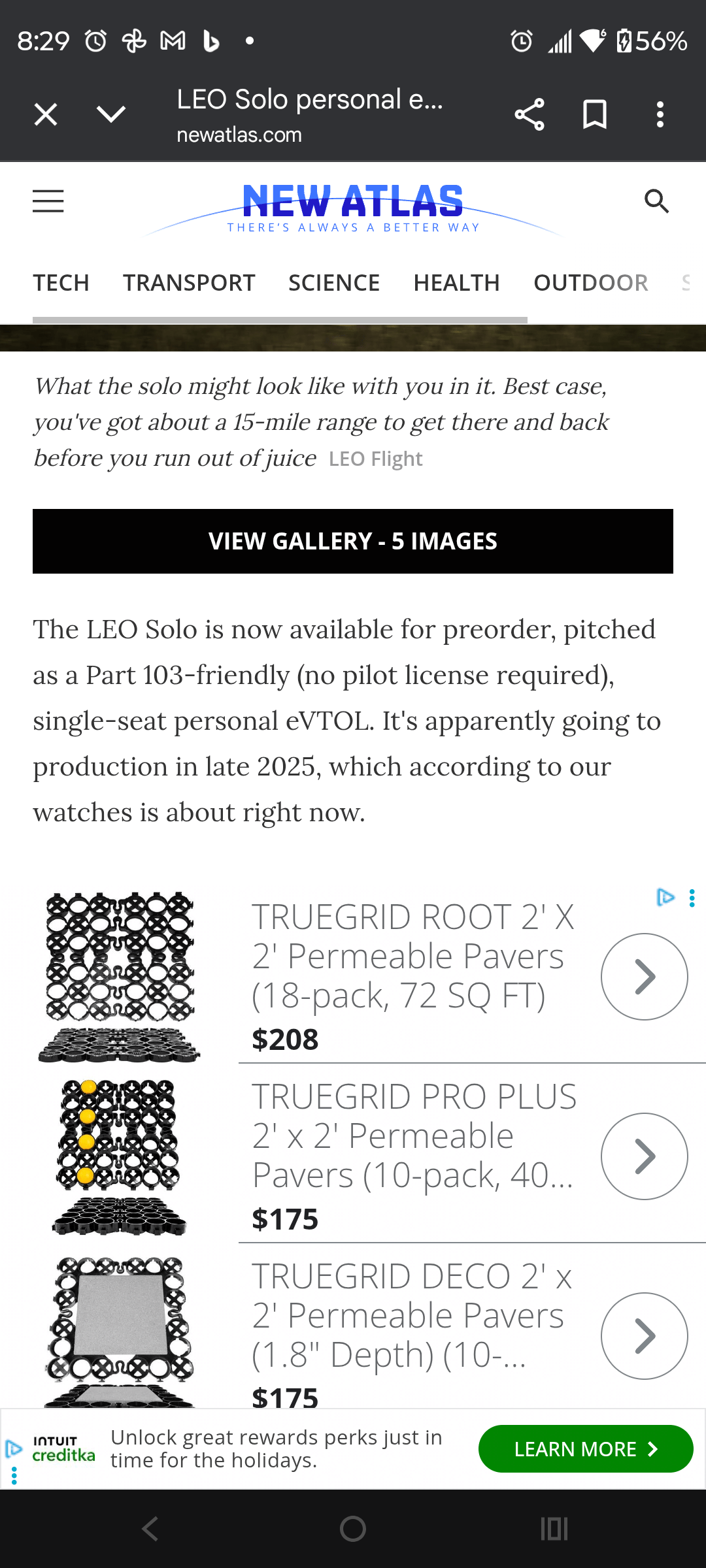The image size is (706, 1568).
Task: Open the AdChoices icon on the ad
Action: [665, 898]
